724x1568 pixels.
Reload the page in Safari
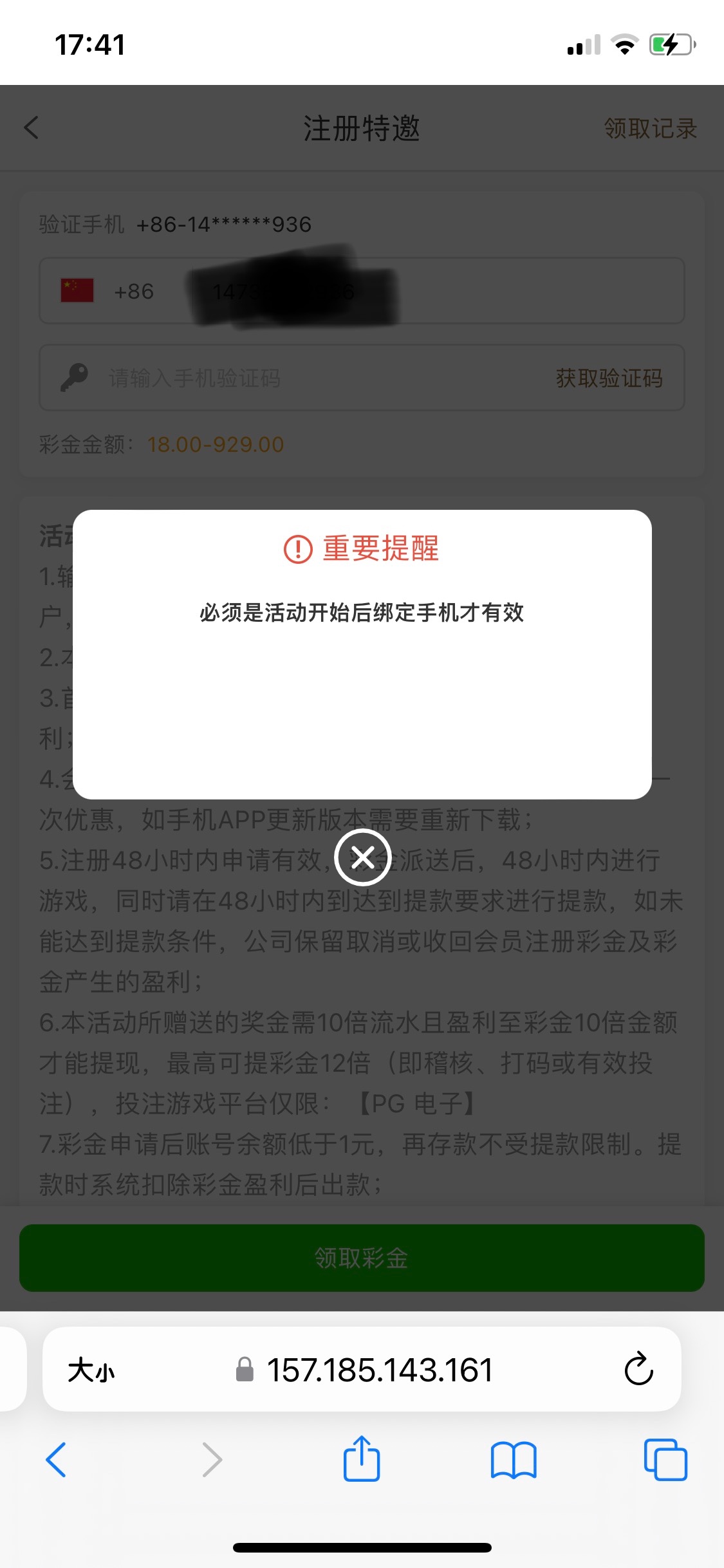pos(638,1369)
